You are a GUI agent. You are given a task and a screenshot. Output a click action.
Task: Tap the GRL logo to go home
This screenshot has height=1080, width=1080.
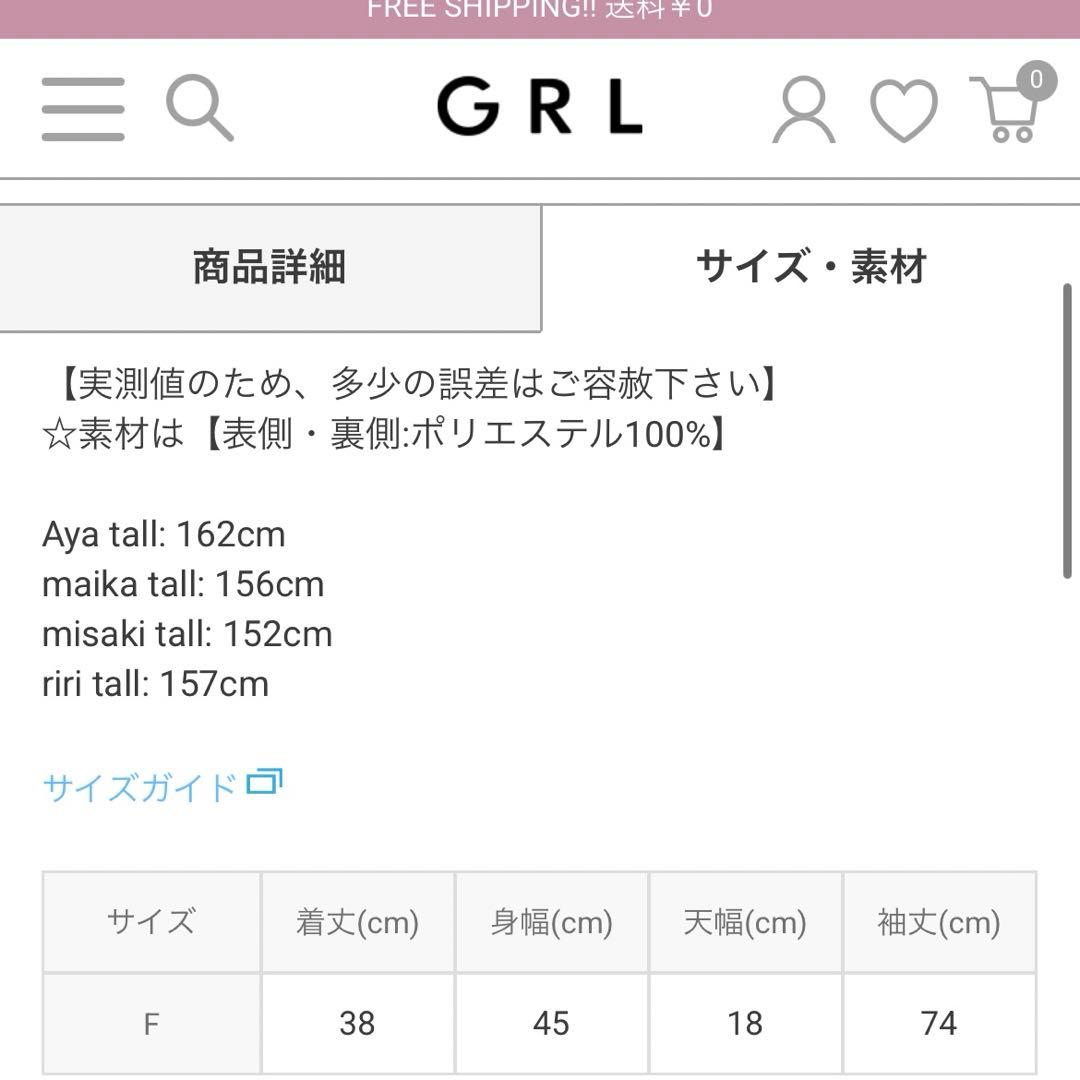tap(540, 108)
